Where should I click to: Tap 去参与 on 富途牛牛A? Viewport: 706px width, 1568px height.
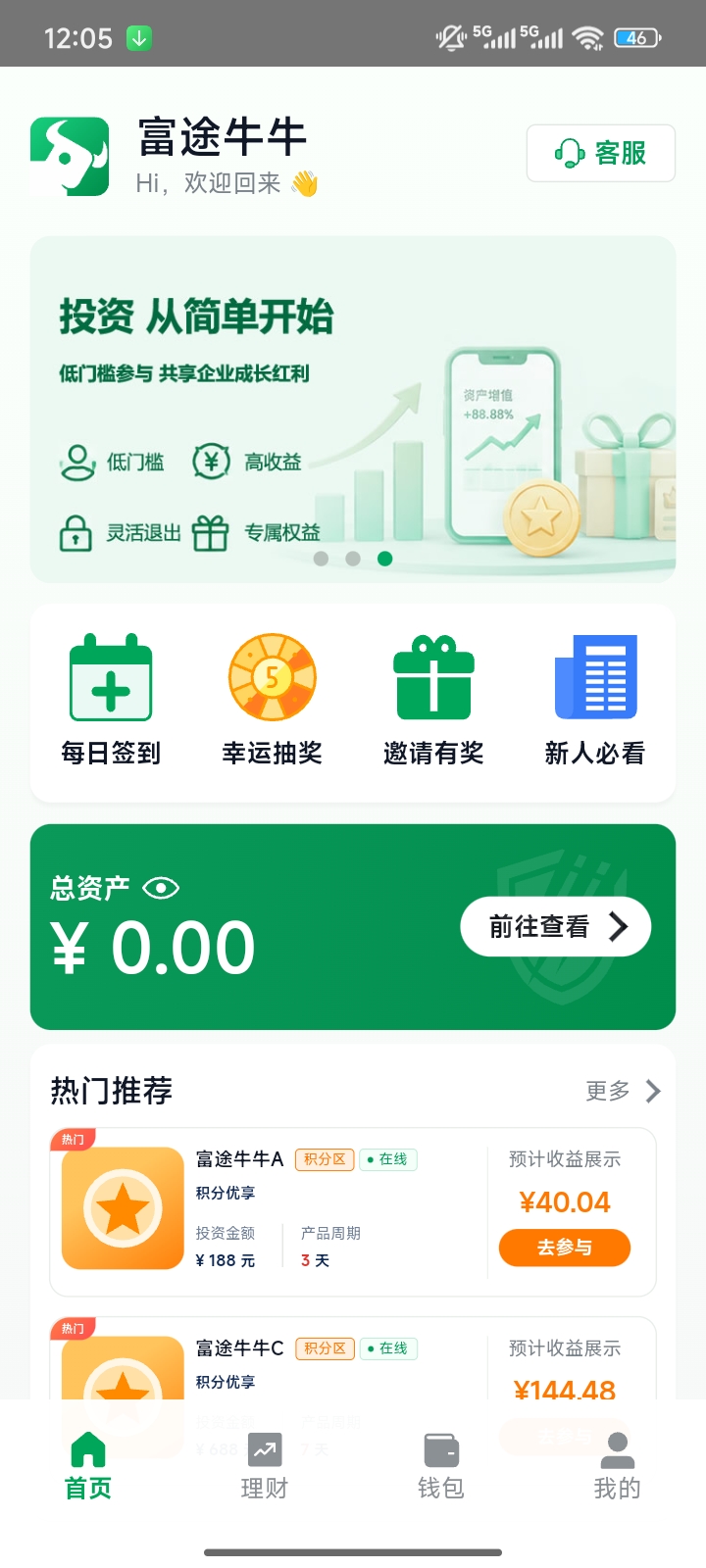[x=565, y=1248]
